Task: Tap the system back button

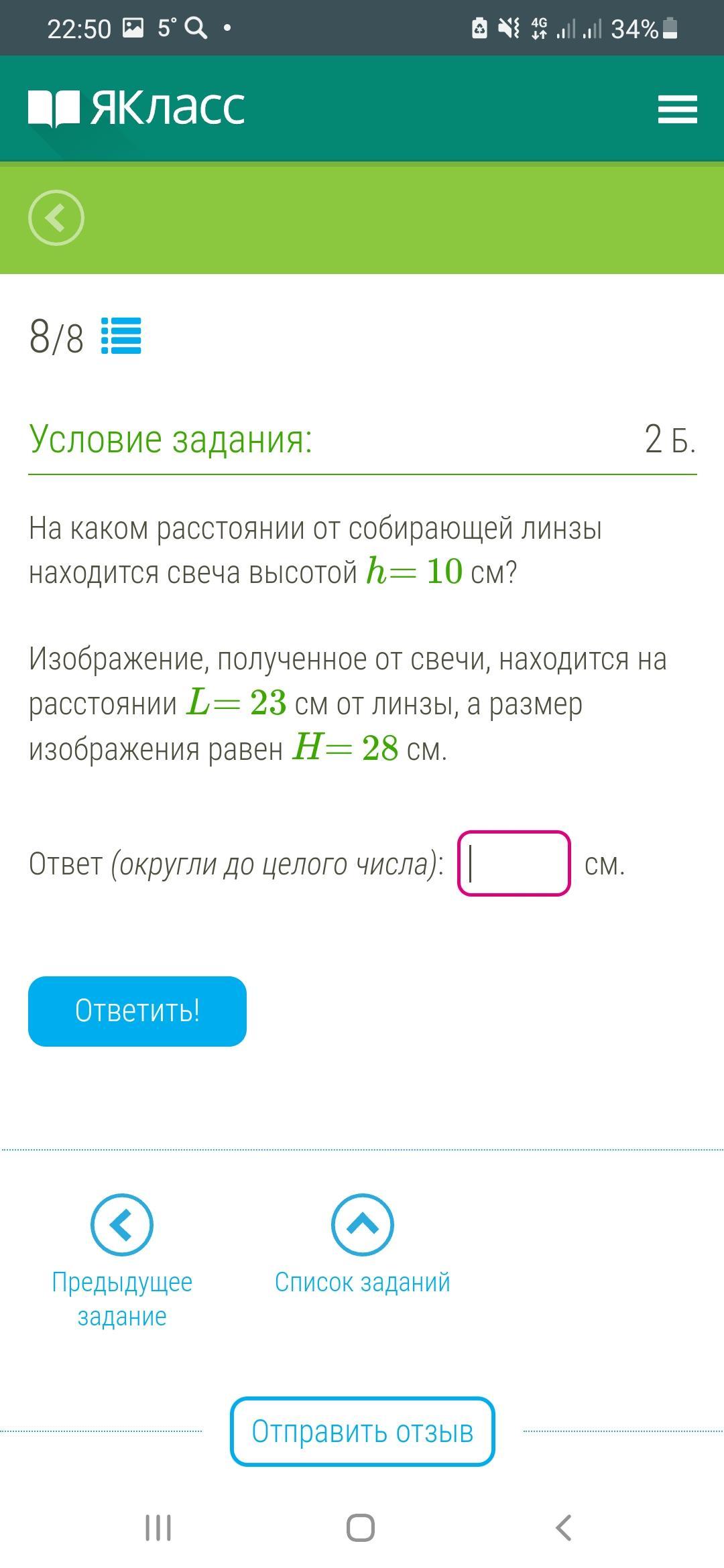Action: pos(564,1528)
